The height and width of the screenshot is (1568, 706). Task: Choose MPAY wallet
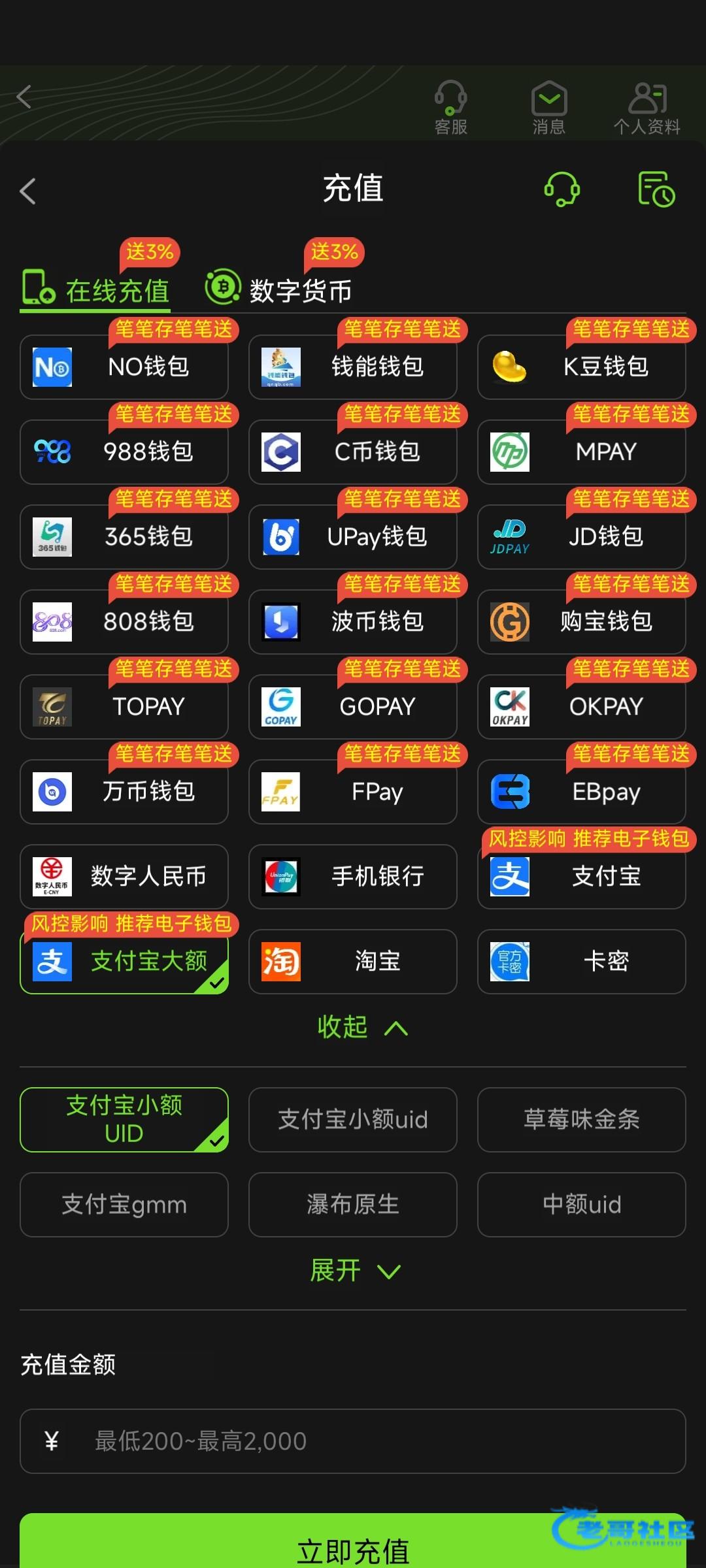[x=581, y=452]
